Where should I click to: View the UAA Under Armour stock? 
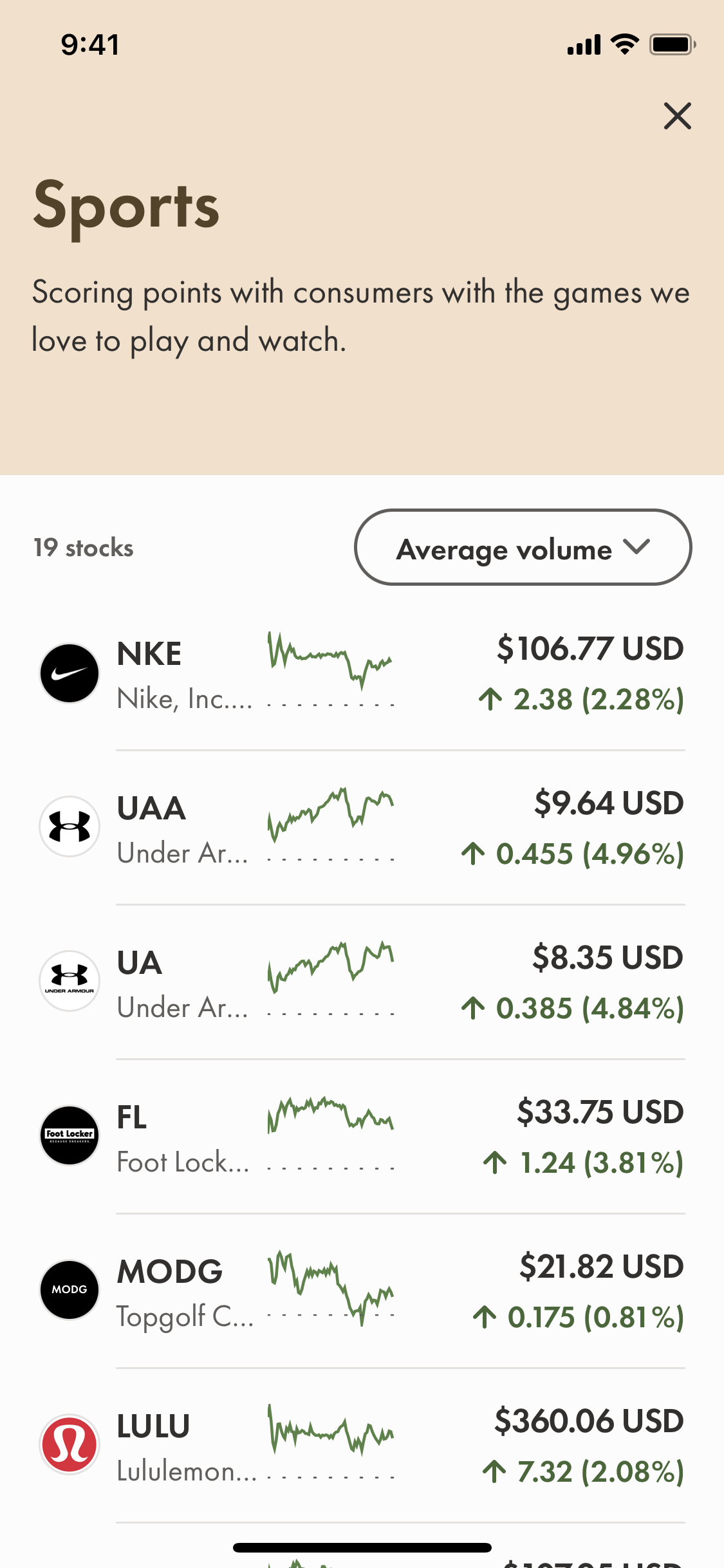tap(362, 828)
